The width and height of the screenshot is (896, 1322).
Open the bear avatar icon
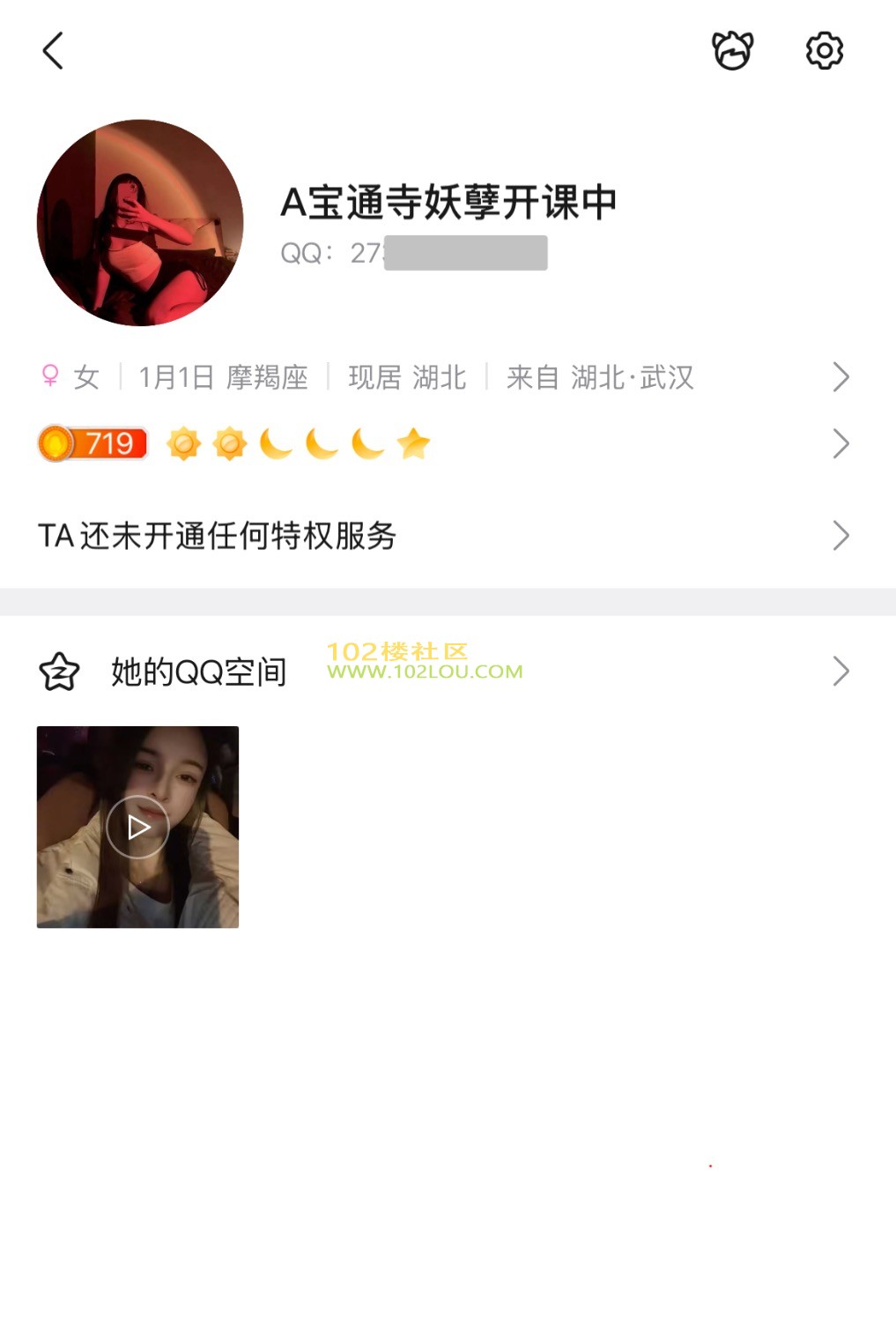coord(732,50)
